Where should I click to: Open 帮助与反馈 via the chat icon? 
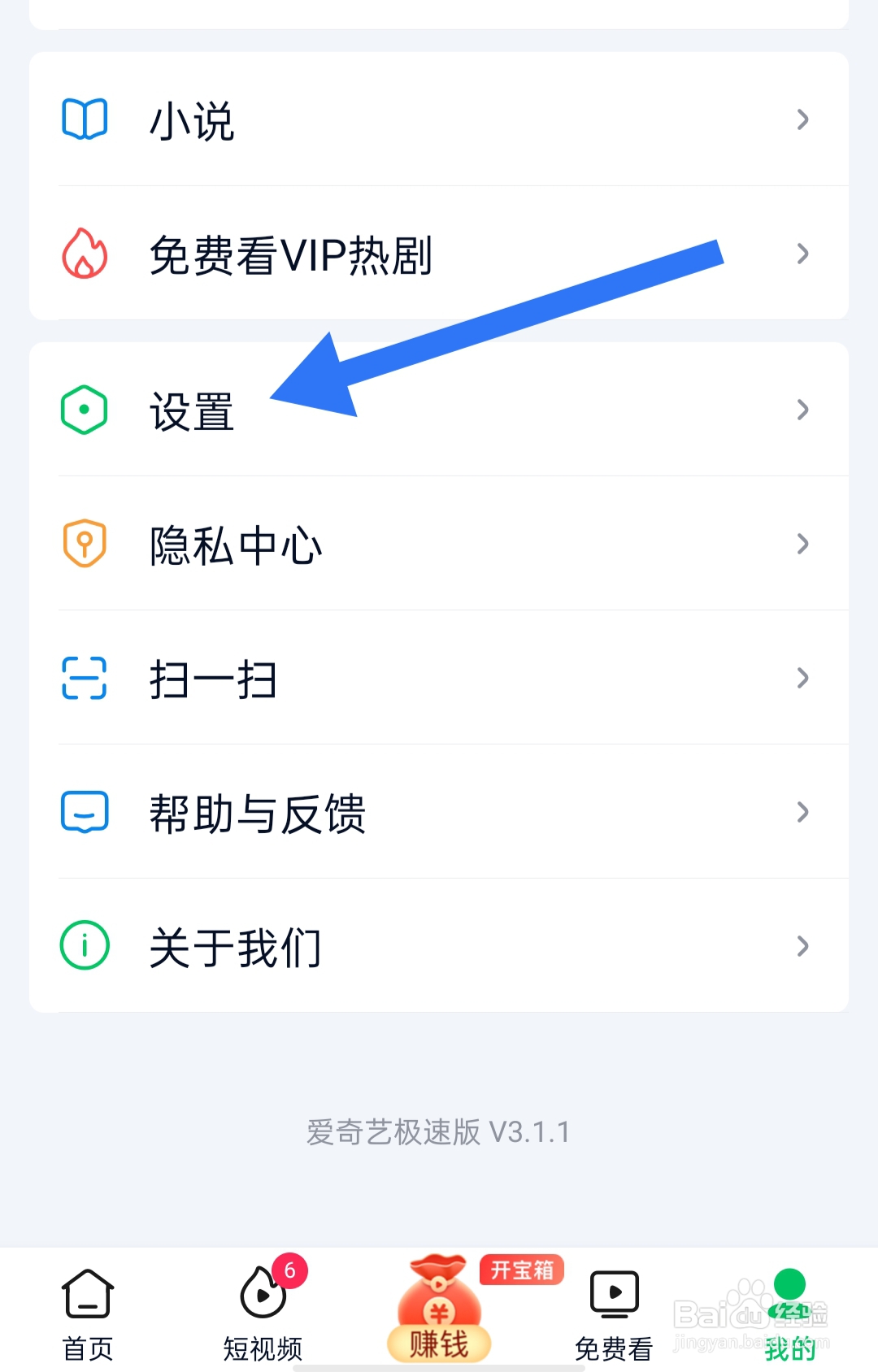84,811
